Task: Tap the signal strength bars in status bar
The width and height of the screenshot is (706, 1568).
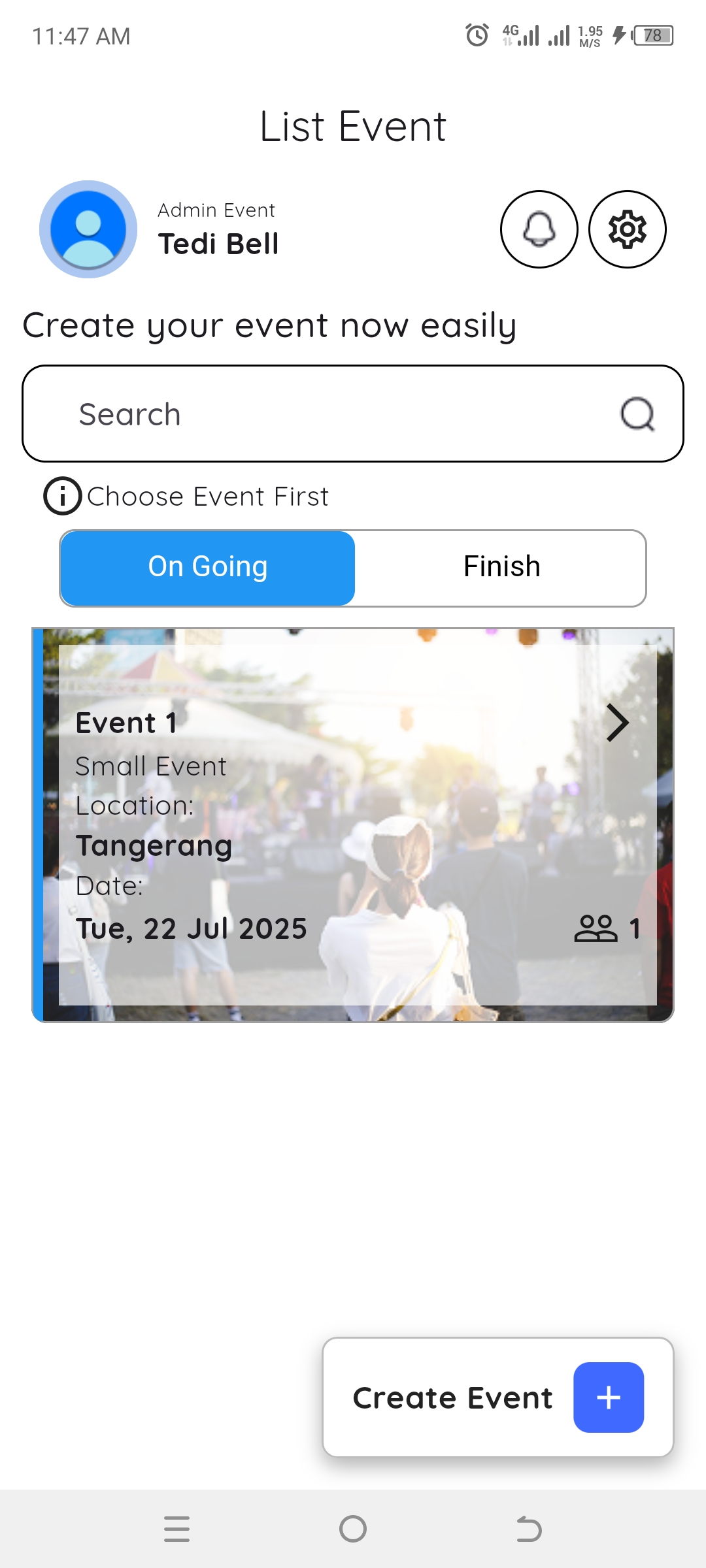Action: (528, 36)
